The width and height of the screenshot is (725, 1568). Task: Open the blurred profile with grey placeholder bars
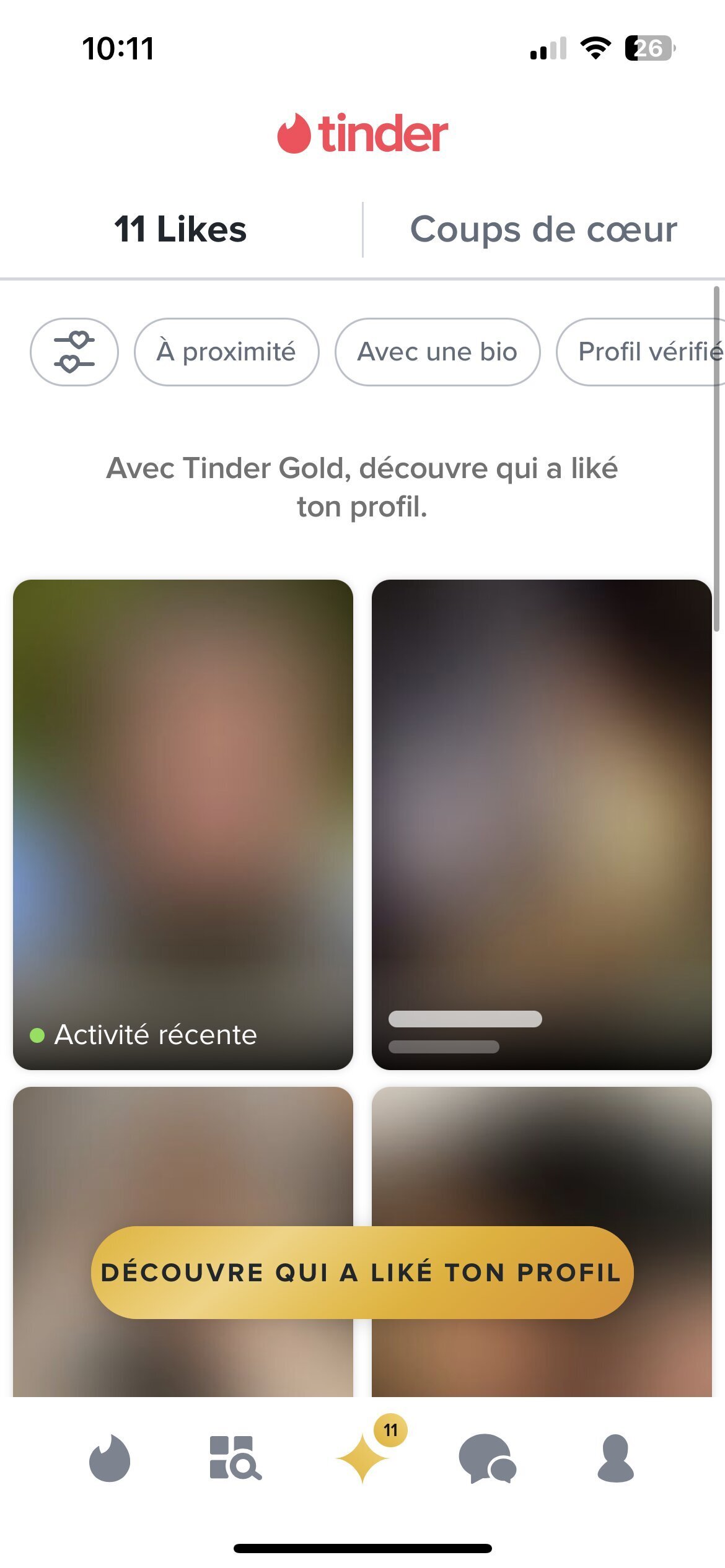541,824
